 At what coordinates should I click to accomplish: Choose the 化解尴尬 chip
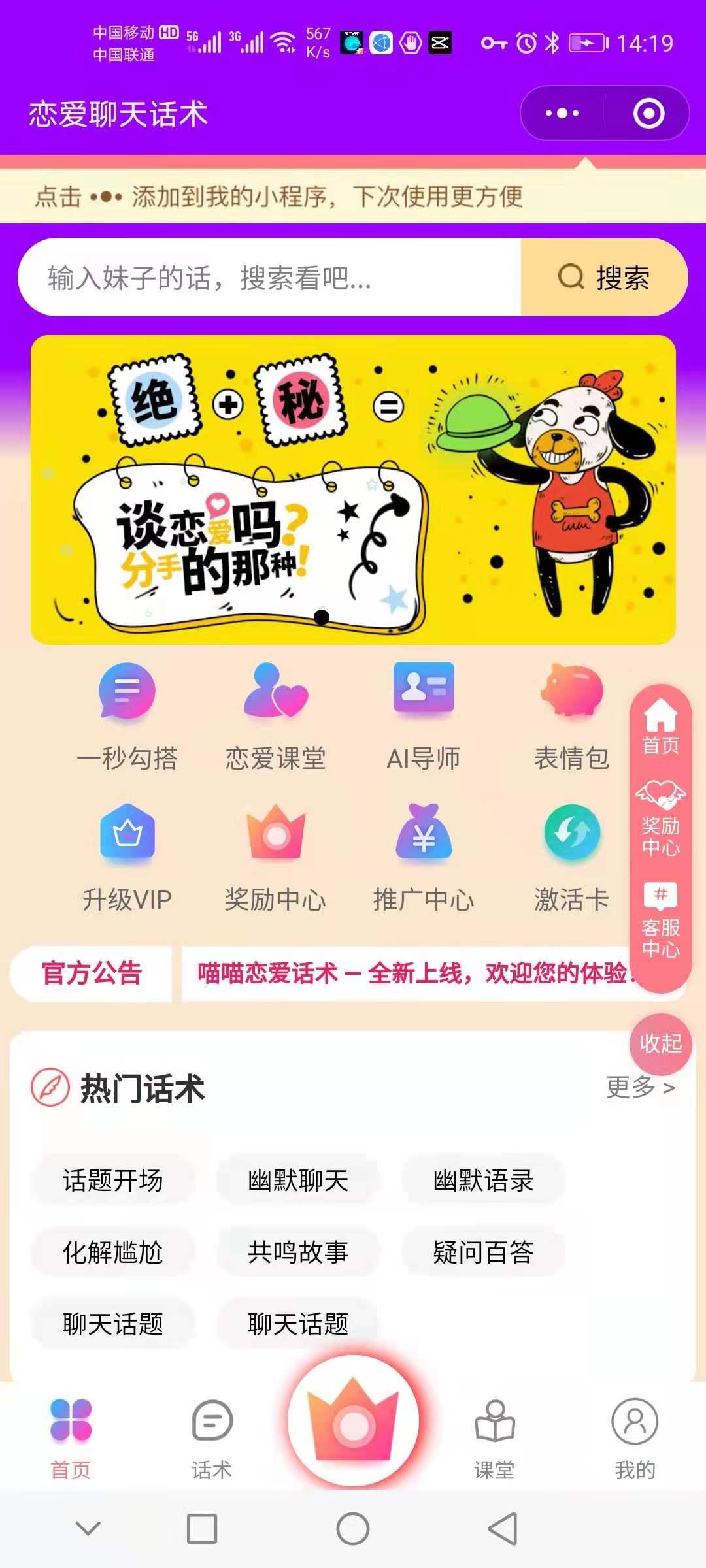(112, 1252)
